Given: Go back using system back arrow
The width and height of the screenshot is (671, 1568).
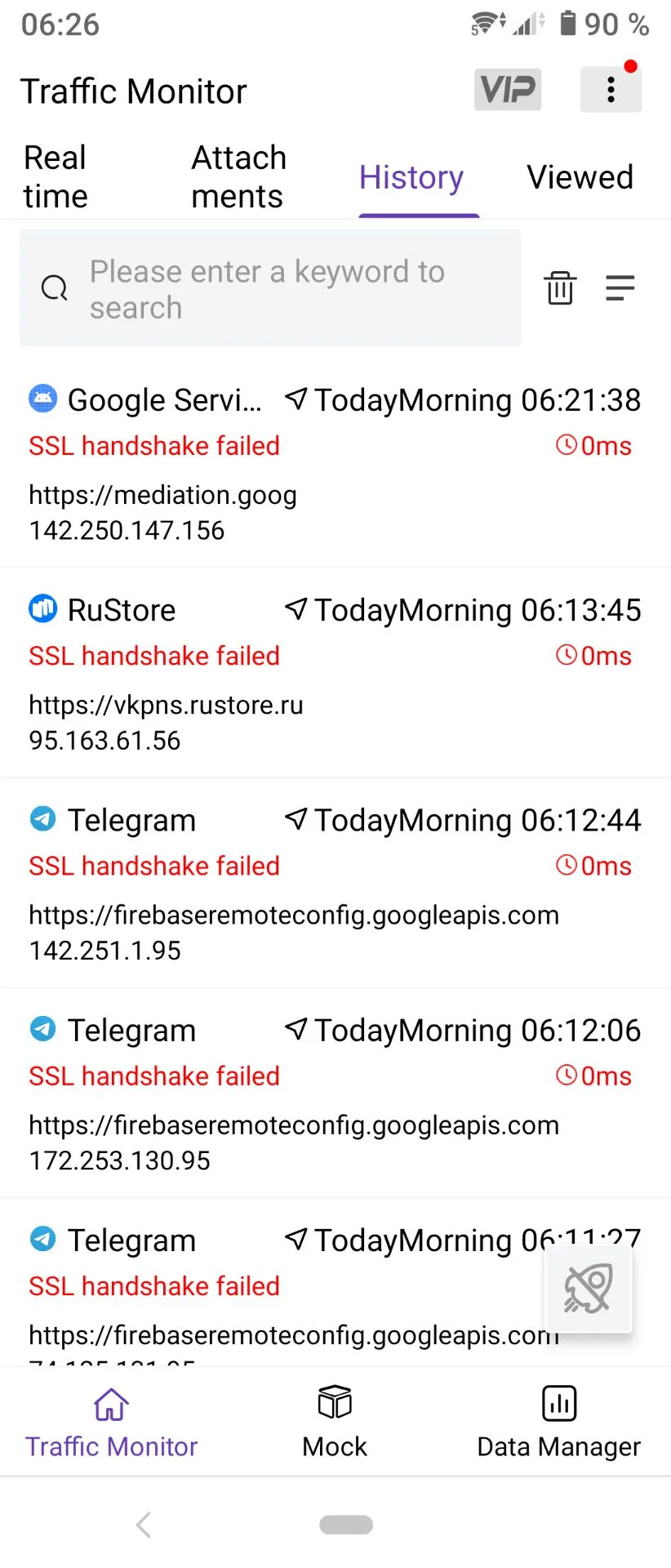Looking at the screenshot, I should 144,1524.
